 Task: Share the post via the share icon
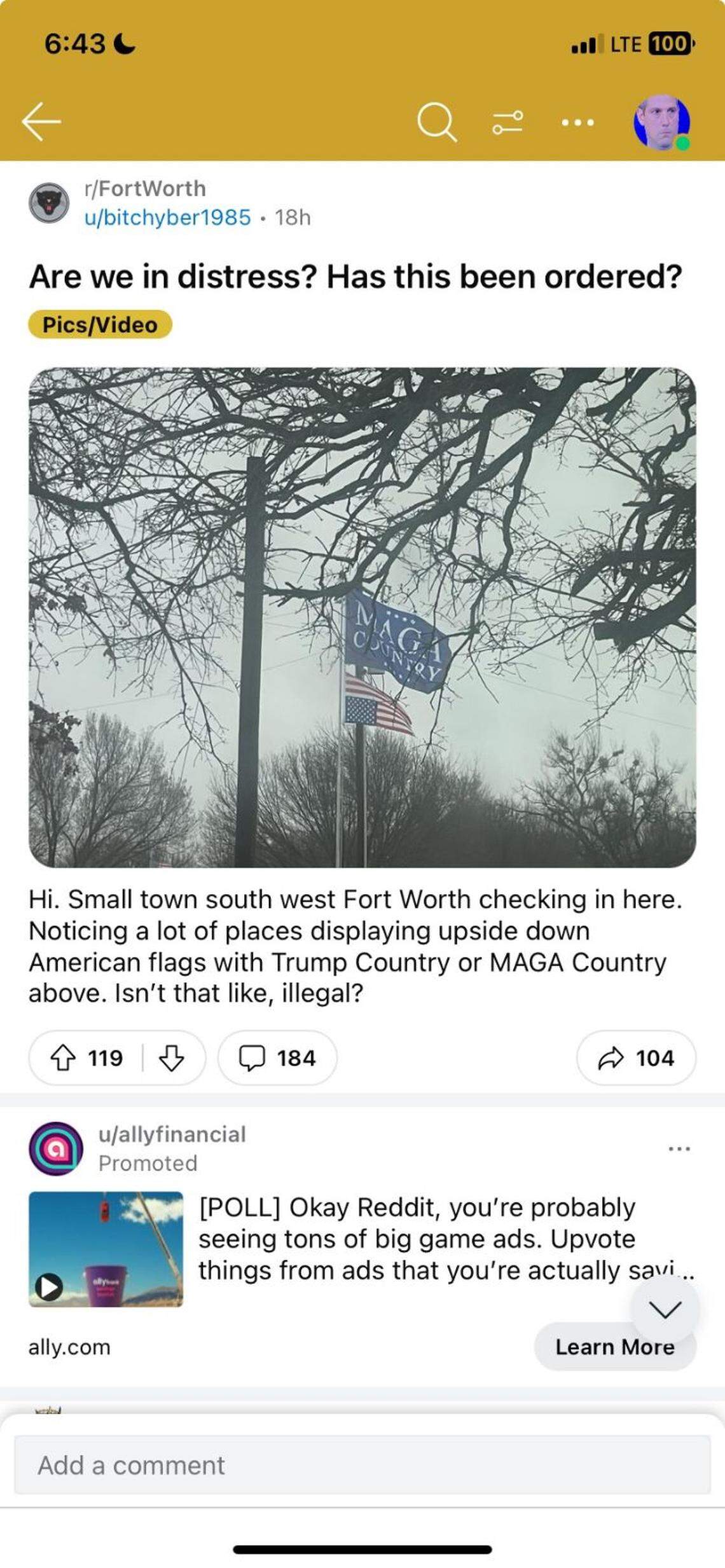[x=636, y=1058]
